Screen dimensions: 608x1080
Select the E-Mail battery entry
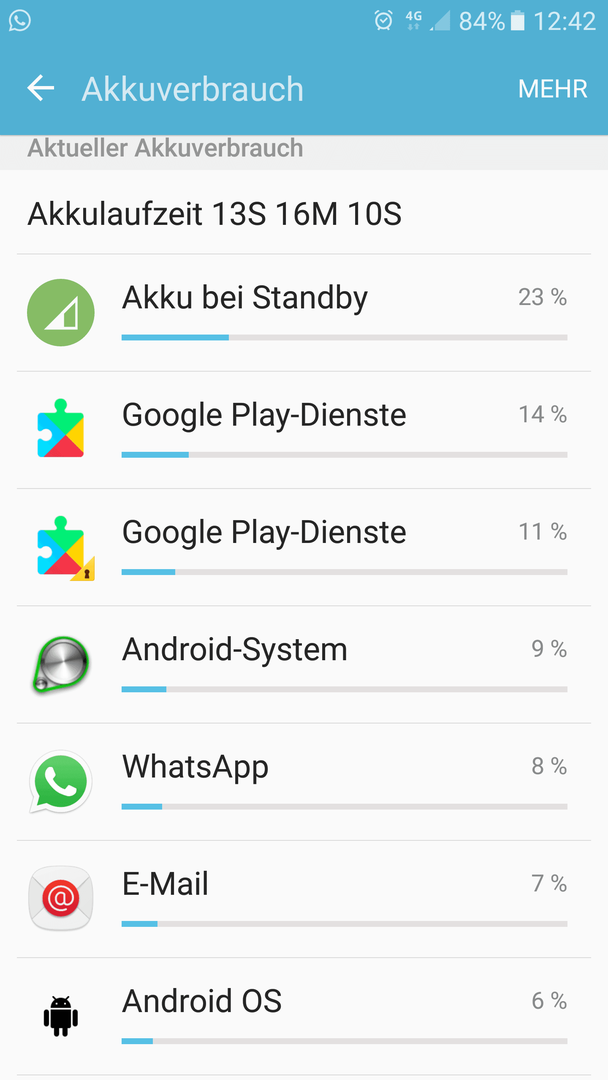304,899
